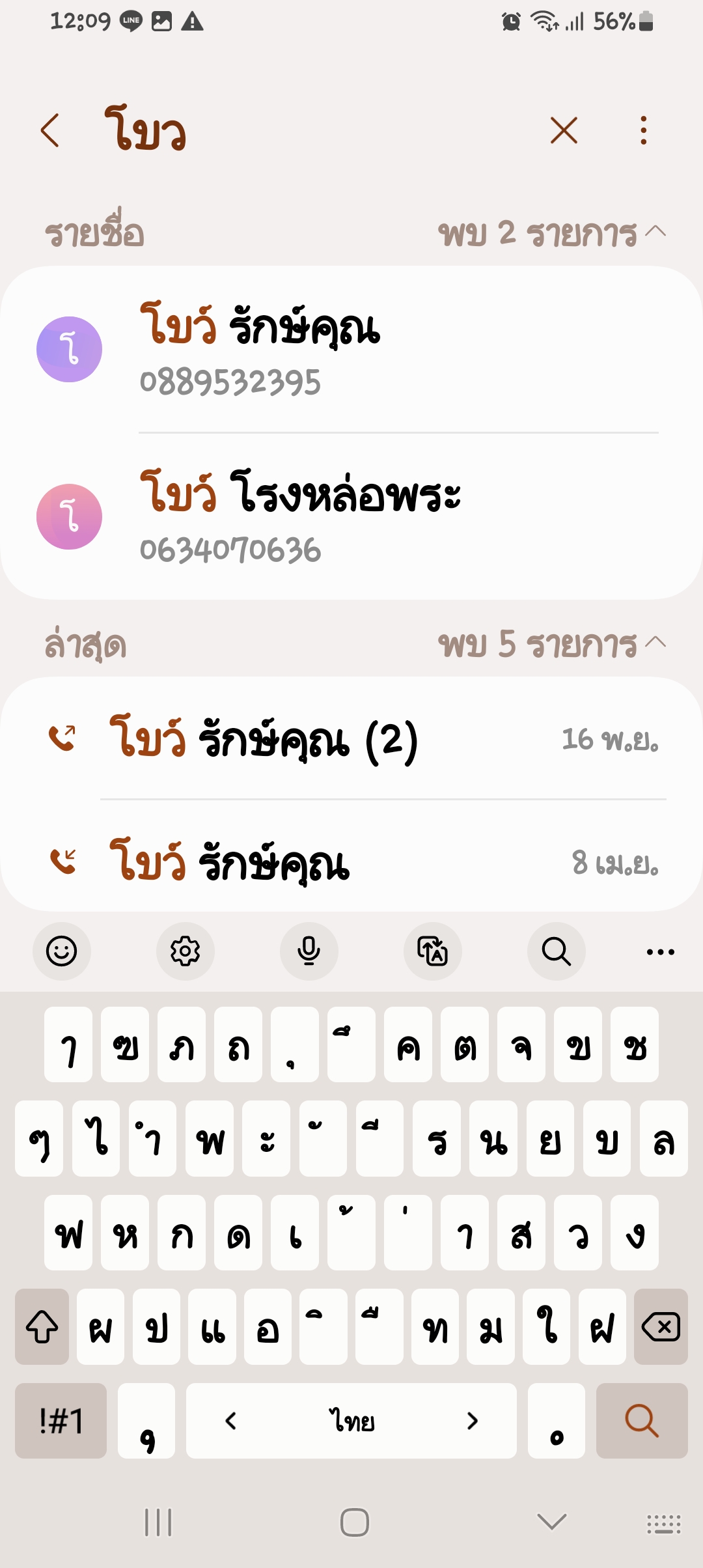Go back from the search screen
The image size is (703, 1568).
click(x=50, y=130)
